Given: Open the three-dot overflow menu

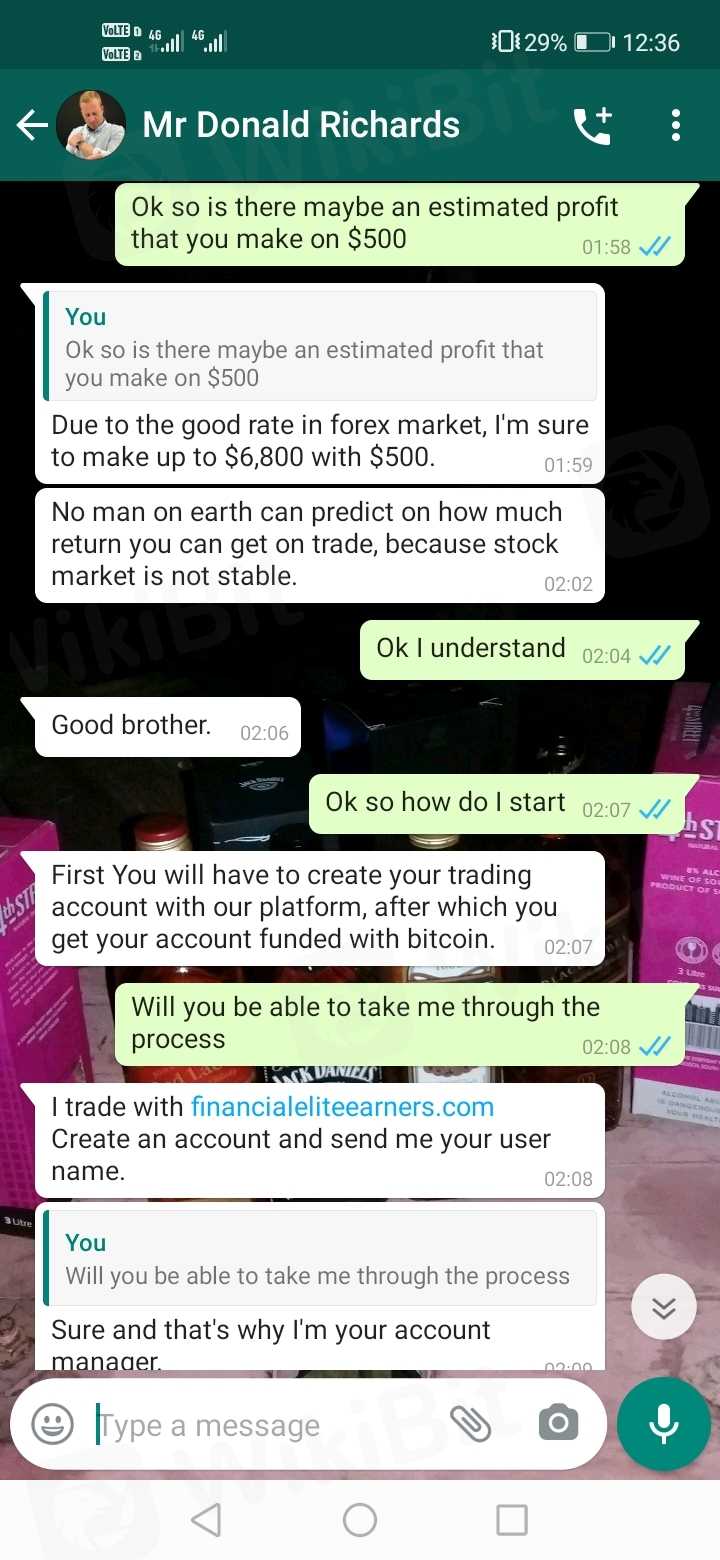Looking at the screenshot, I should pos(676,125).
